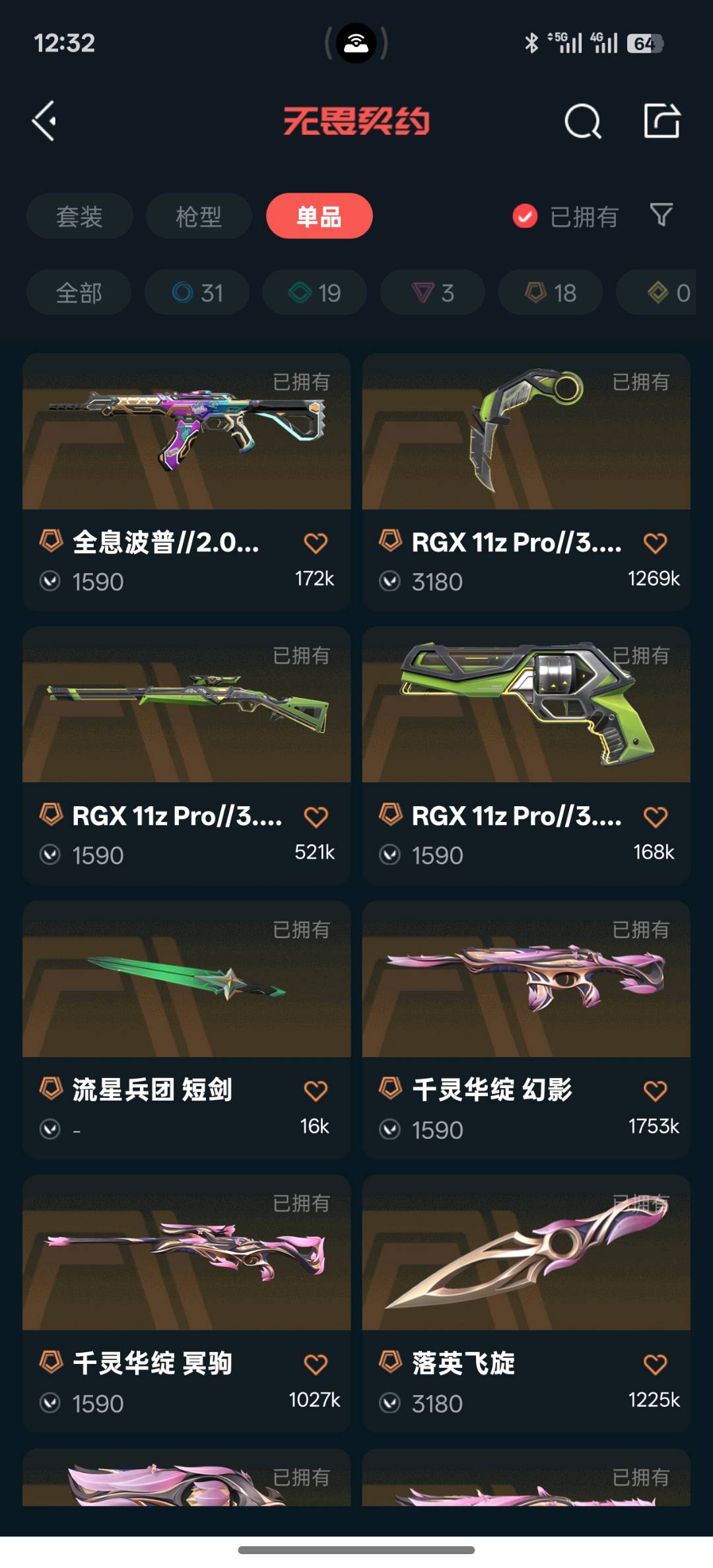Open the filter funnel icon
The height and width of the screenshot is (1568, 713).
tap(662, 215)
